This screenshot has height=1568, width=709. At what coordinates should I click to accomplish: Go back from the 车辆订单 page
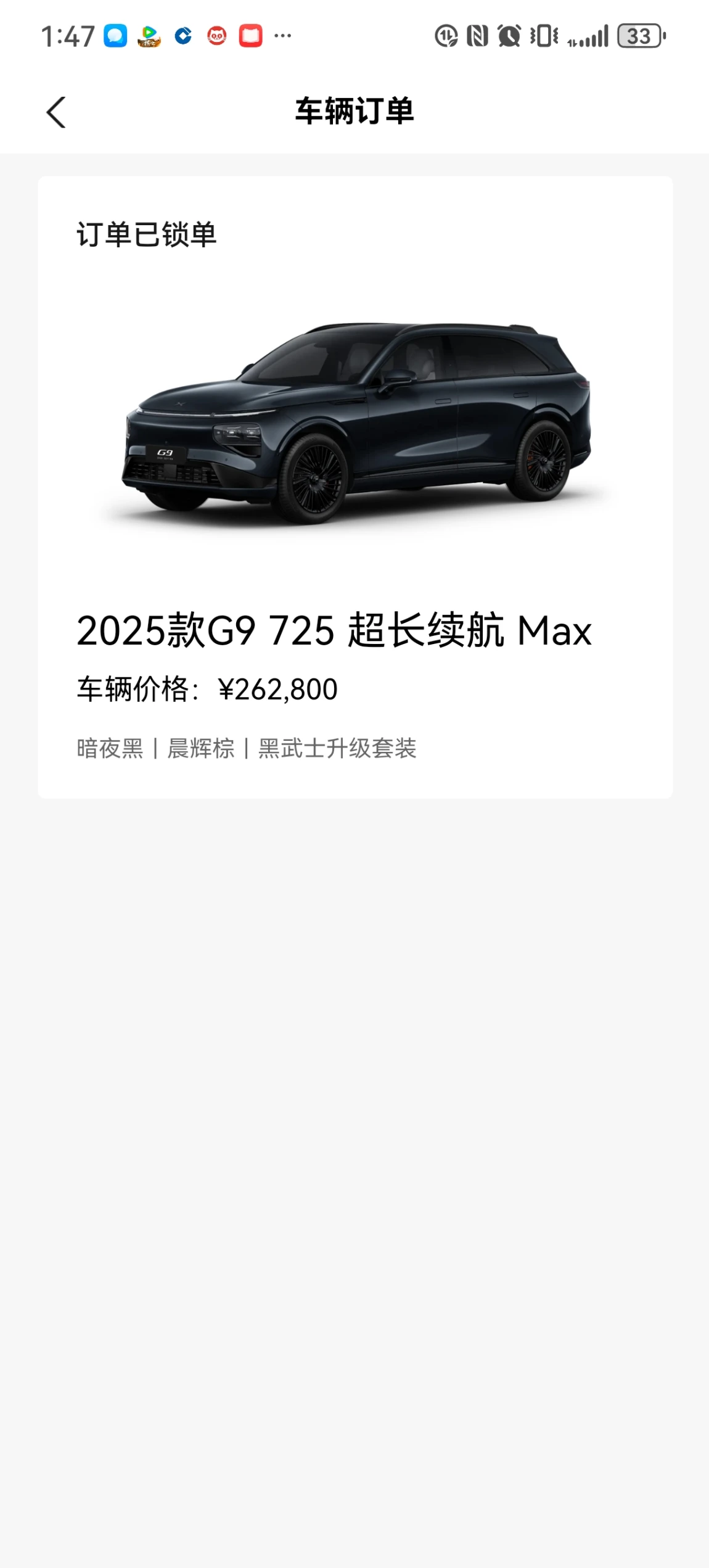55,112
